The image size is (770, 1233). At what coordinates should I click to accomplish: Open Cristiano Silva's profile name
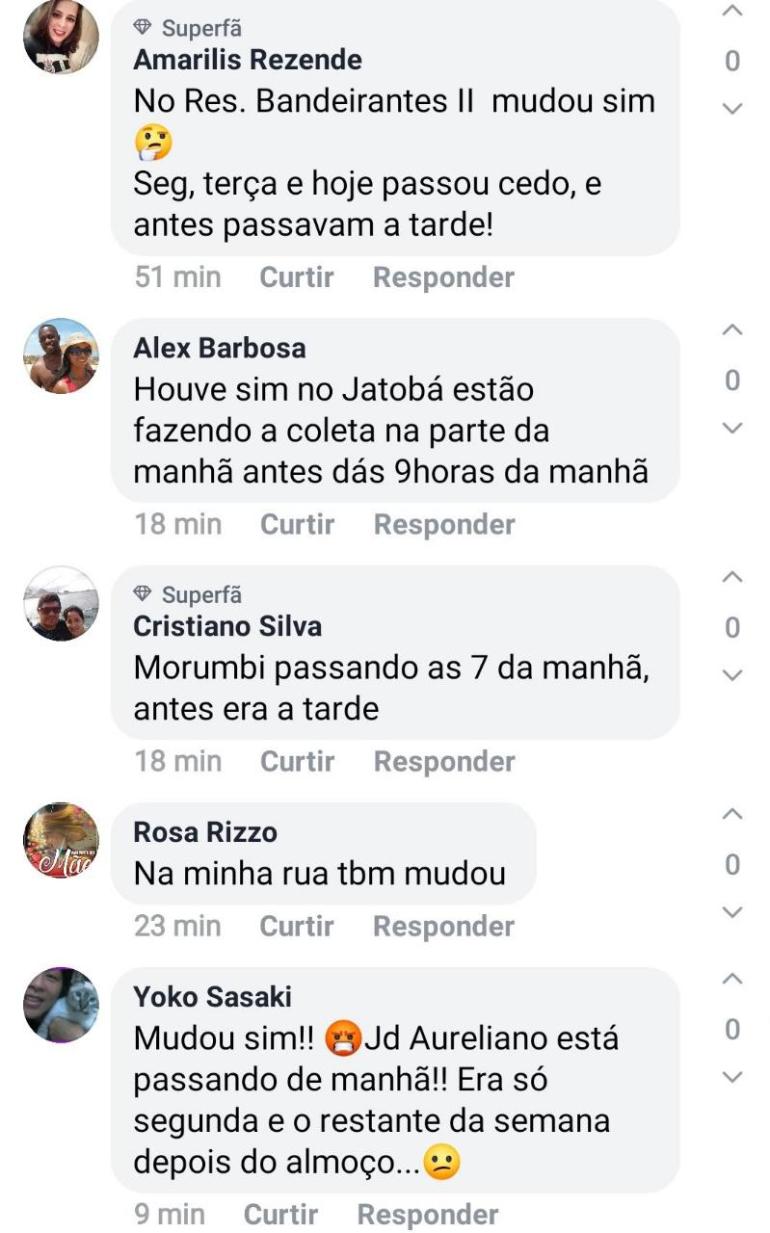point(227,626)
